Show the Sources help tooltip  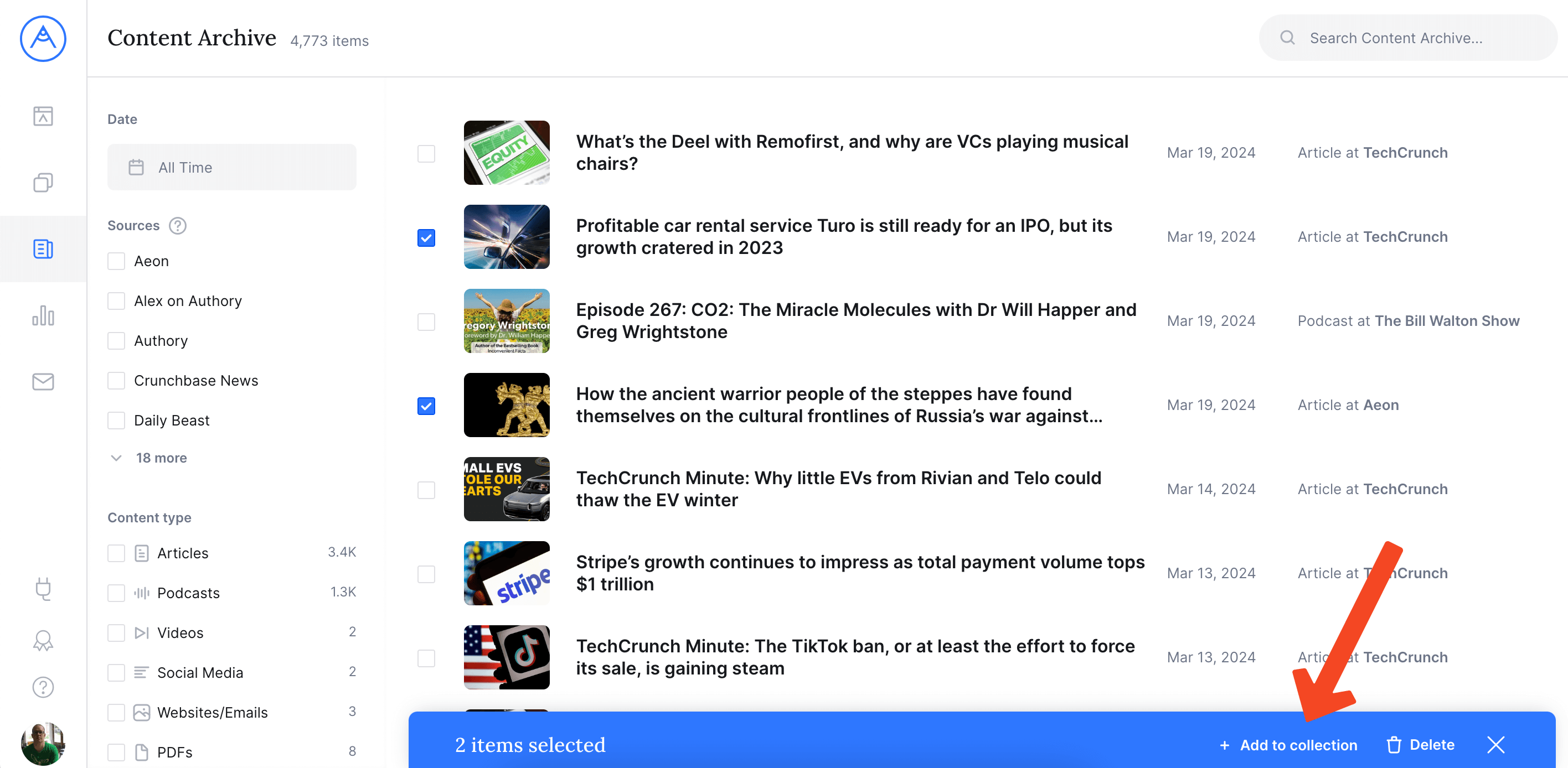pos(177,226)
